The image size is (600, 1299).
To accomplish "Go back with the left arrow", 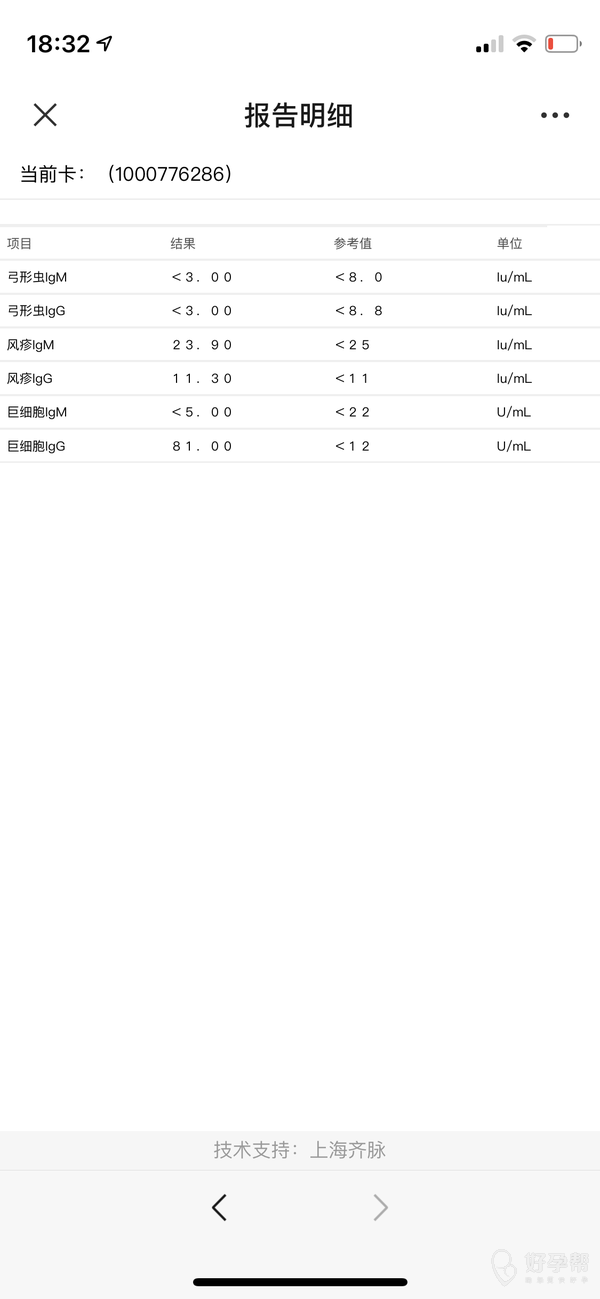I will click(x=219, y=1207).
